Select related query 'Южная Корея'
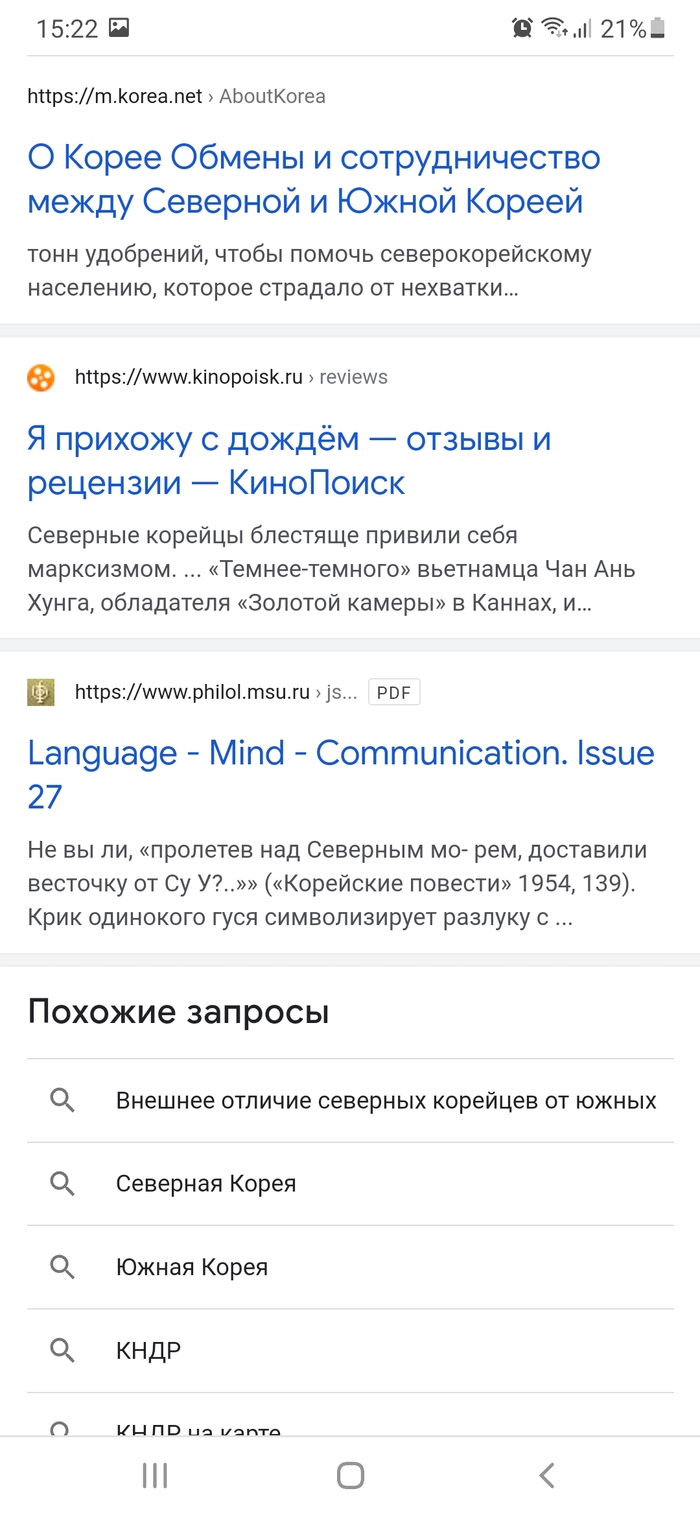This screenshot has height=1517, width=700. (x=192, y=1268)
